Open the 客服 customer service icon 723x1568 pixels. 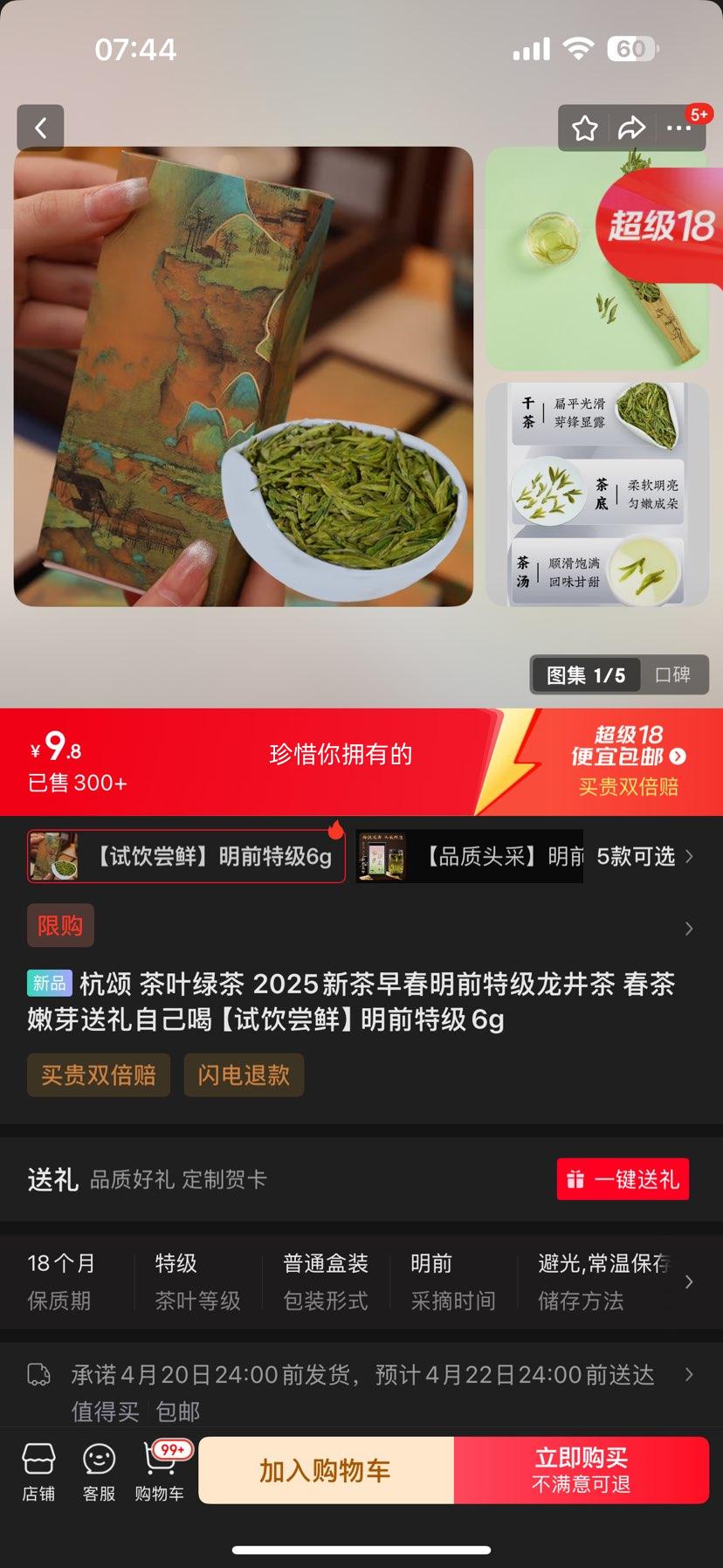[98, 1468]
